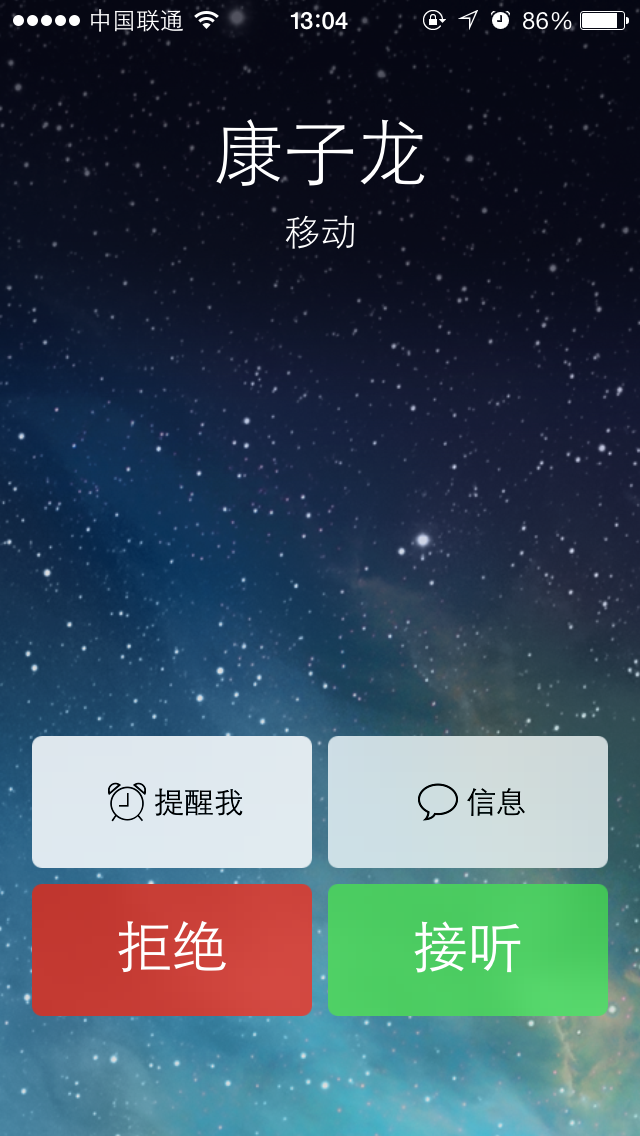Viewport: 640px width, 1136px height.
Task: Answer the incoming call with 接听
Action: point(468,949)
